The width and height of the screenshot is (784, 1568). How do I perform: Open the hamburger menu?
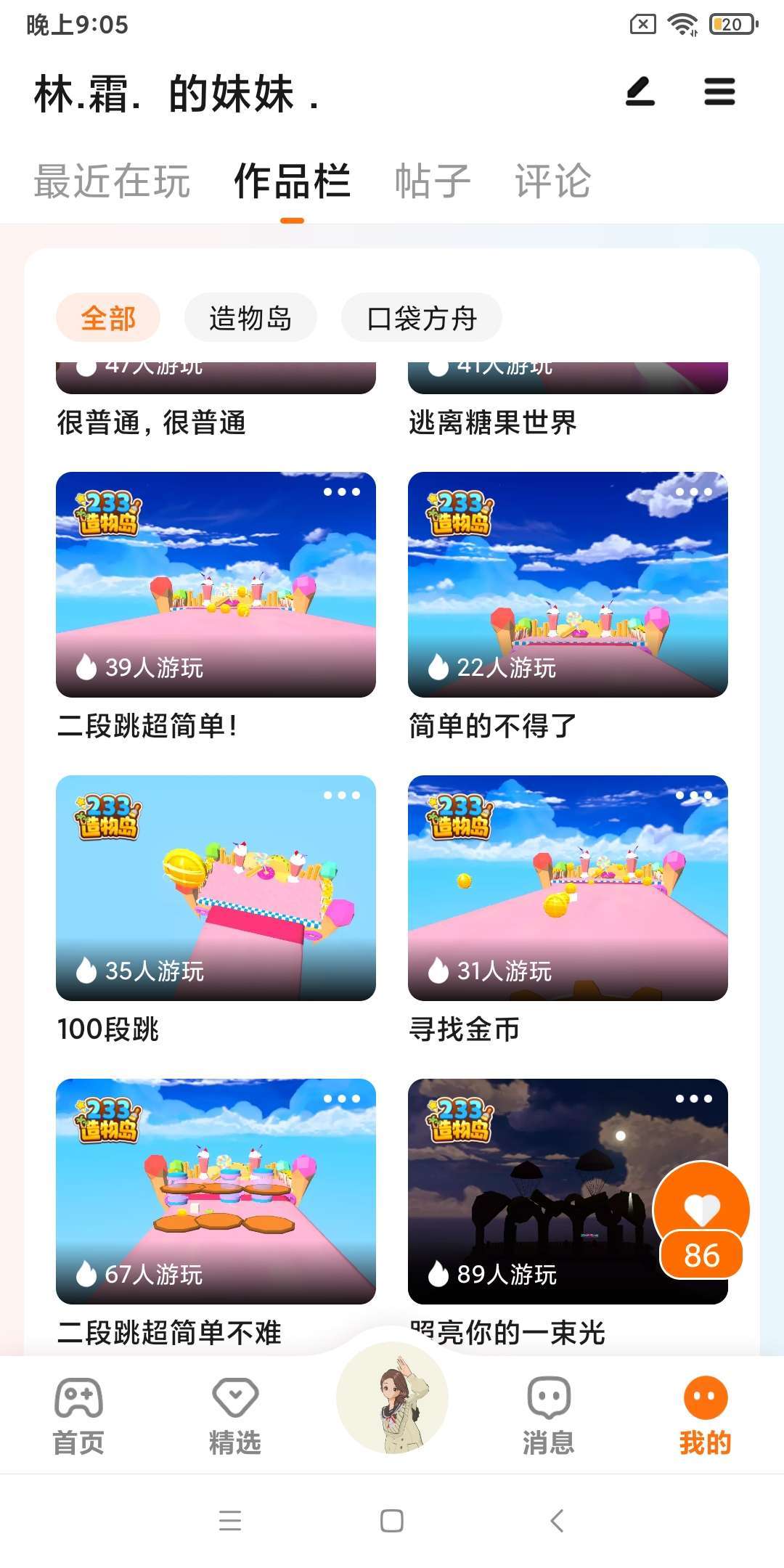[x=719, y=92]
